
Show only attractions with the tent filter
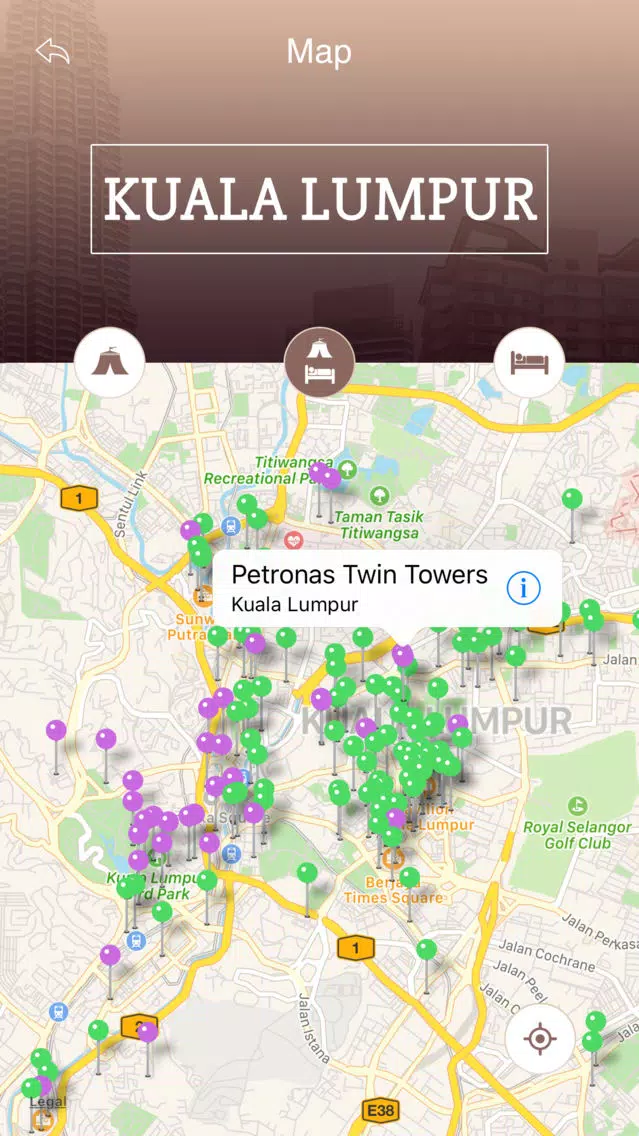(x=109, y=362)
